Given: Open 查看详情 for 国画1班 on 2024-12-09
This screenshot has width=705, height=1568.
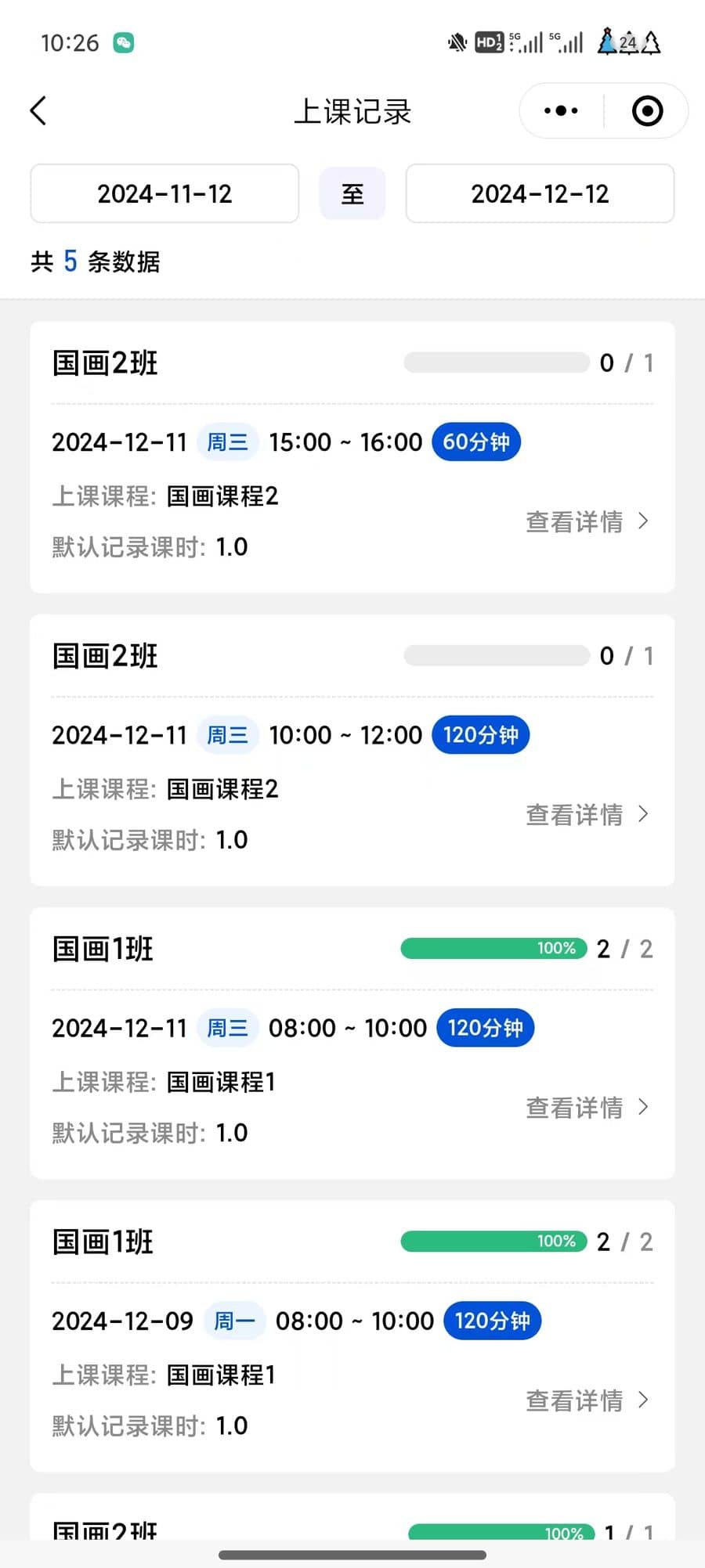Looking at the screenshot, I should (587, 1400).
